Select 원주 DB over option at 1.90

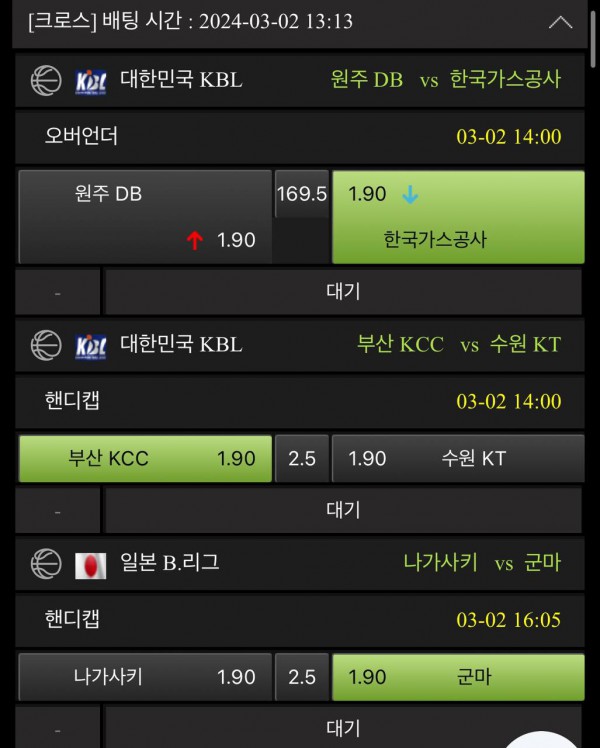coord(145,216)
